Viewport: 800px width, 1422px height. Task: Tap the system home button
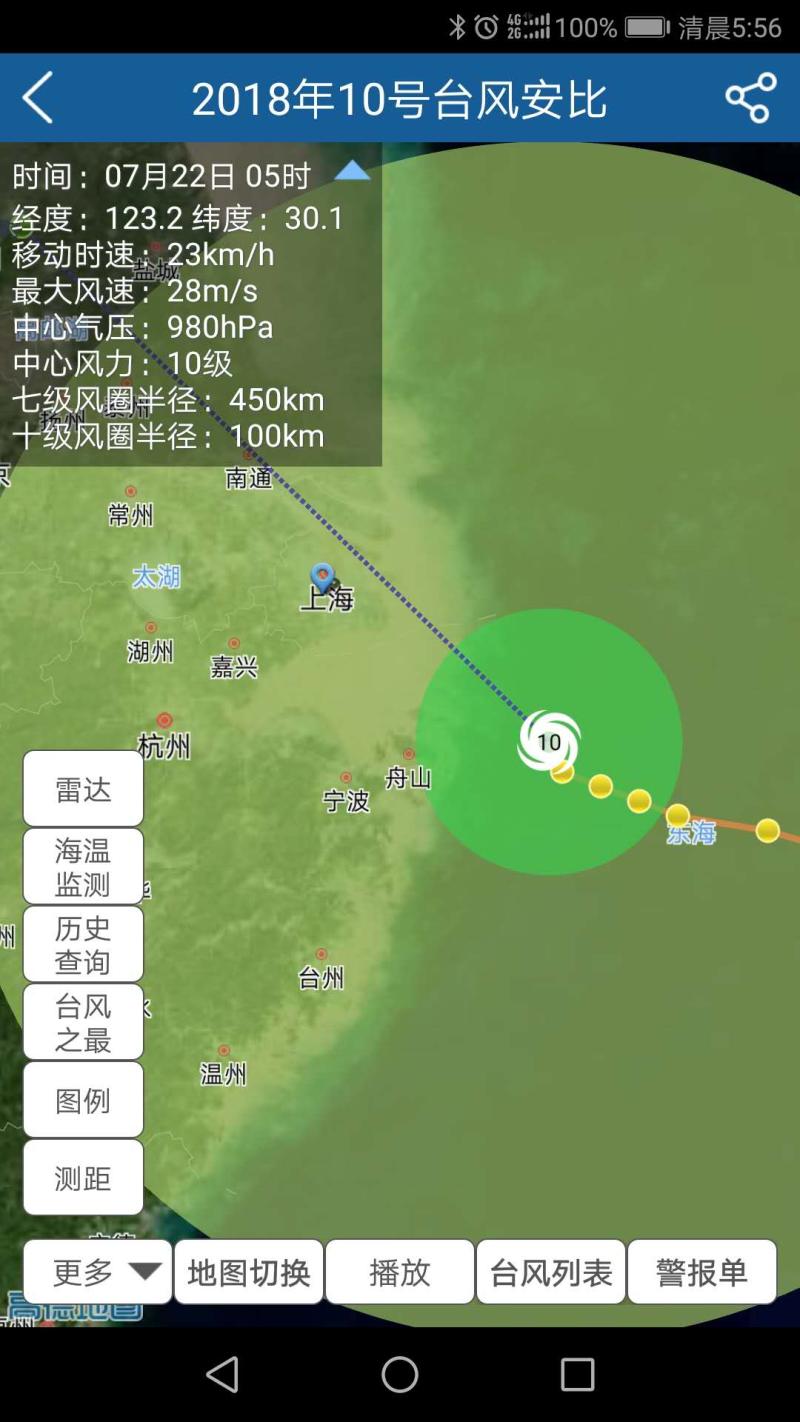pos(400,1374)
